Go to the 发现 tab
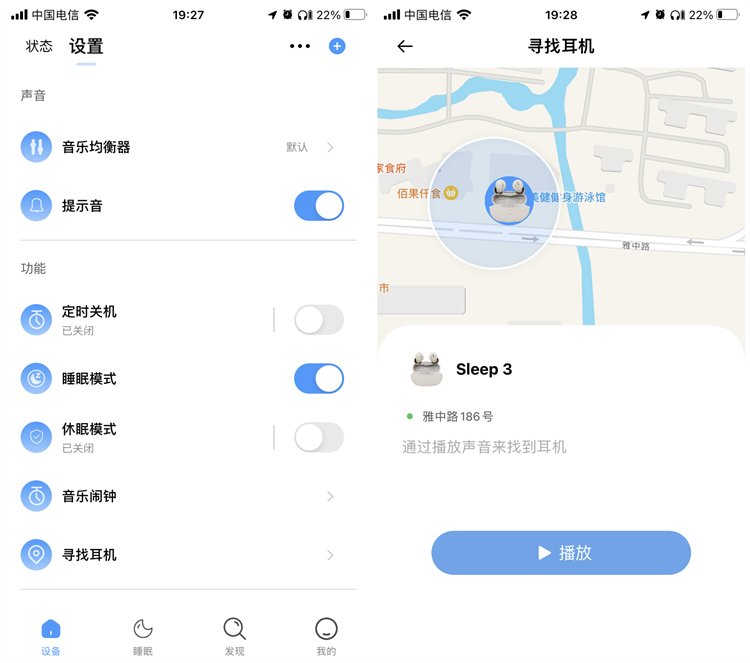The height and width of the screenshot is (663, 750). coord(234,635)
